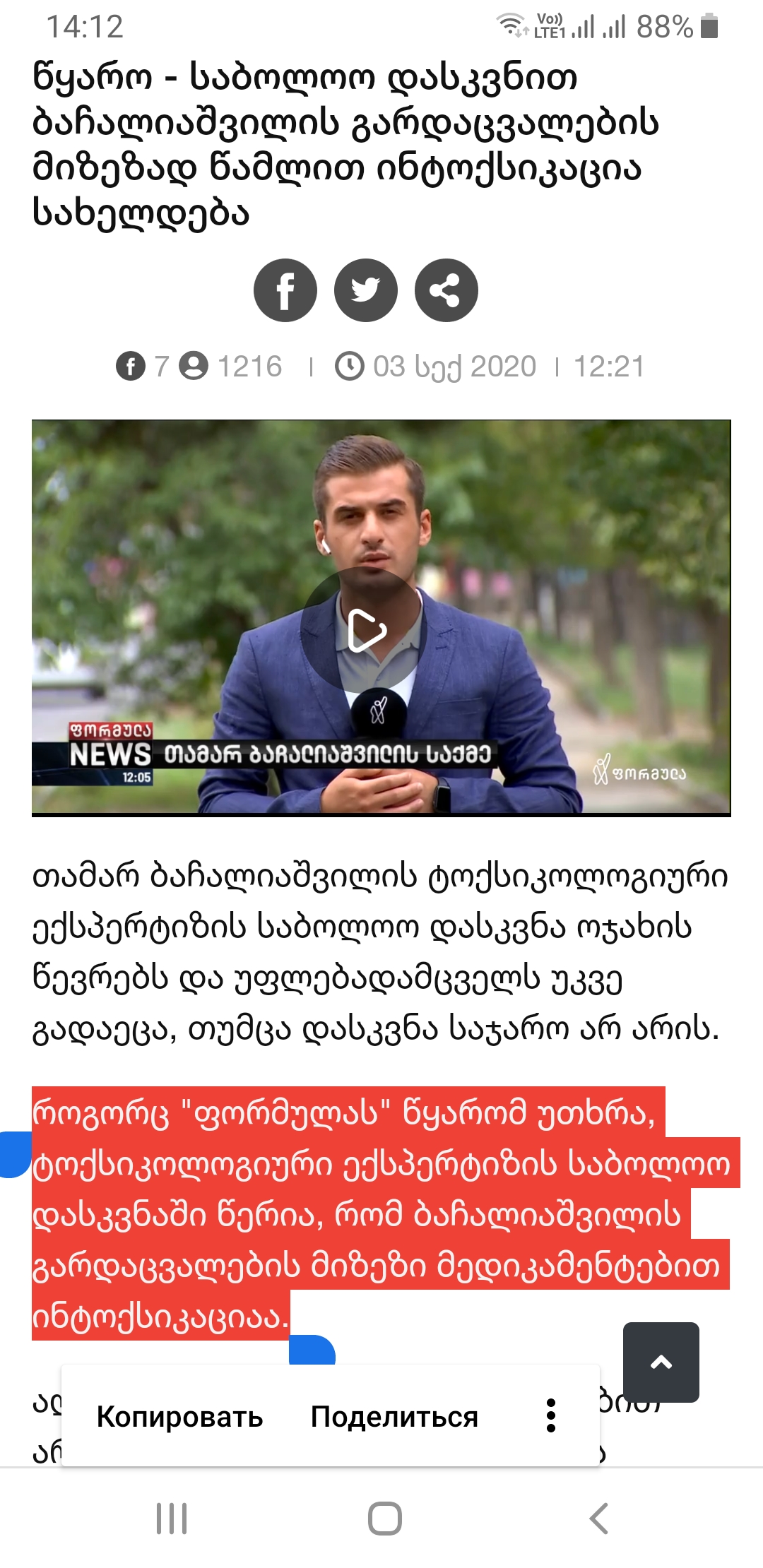
Task: Play the news video
Action: 365,629
